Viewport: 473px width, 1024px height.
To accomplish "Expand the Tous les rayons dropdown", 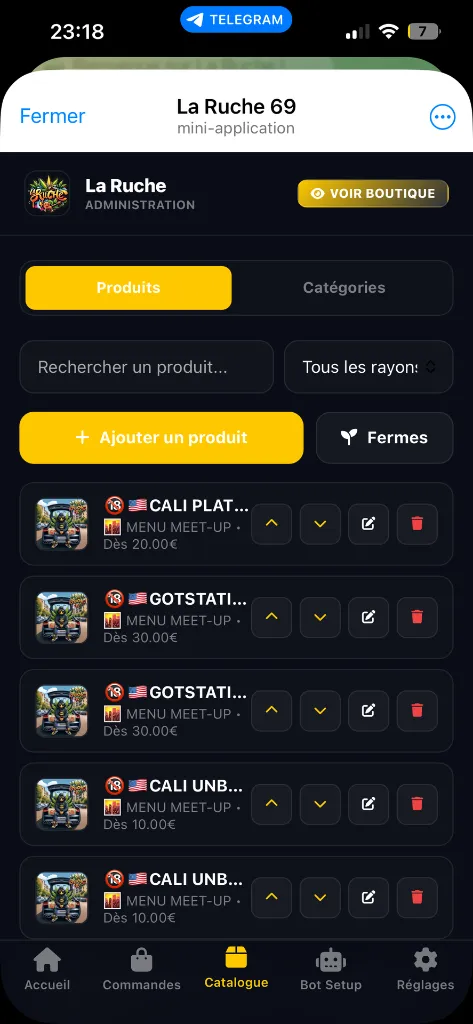I will pos(368,367).
